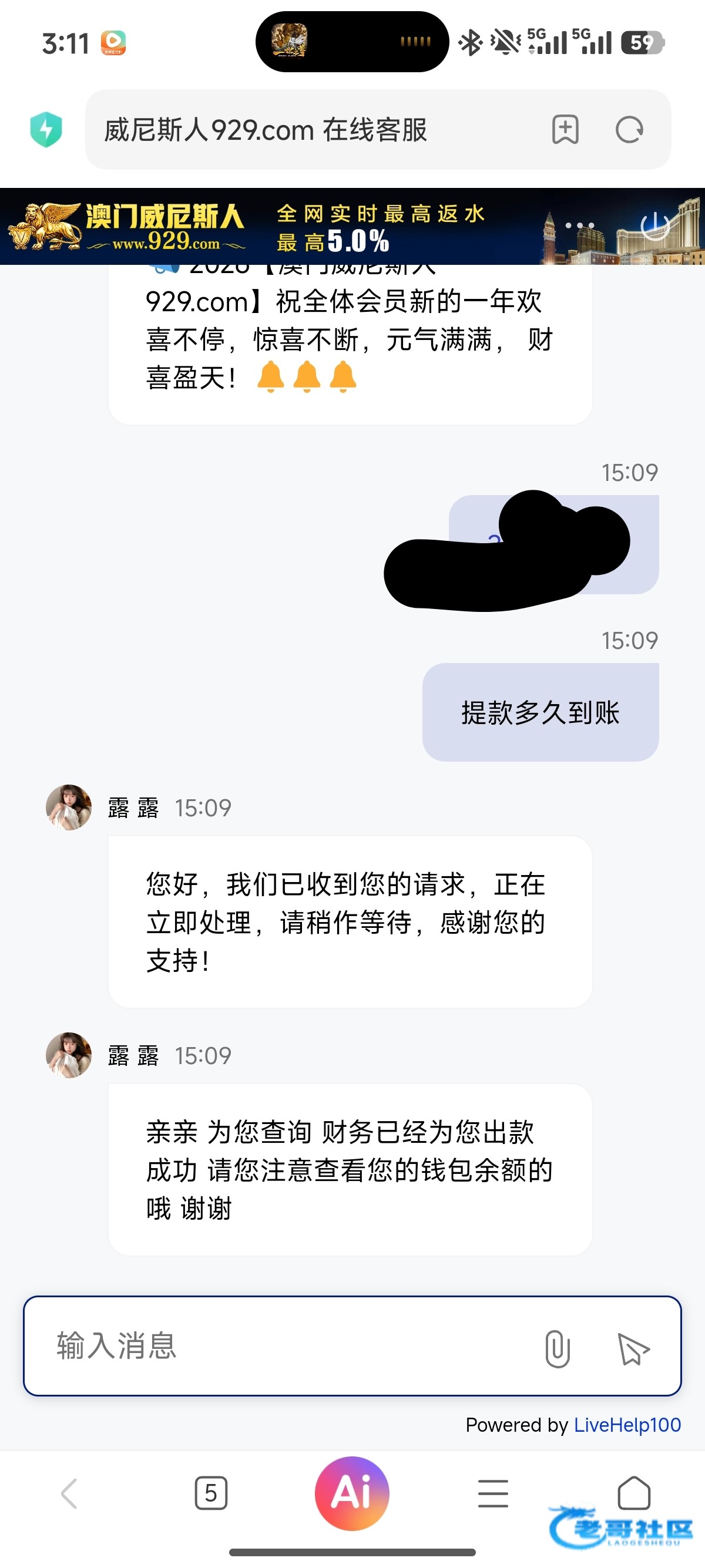Open the browser menu
The width and height of the screenshot is (705, 1568).
492,1494
